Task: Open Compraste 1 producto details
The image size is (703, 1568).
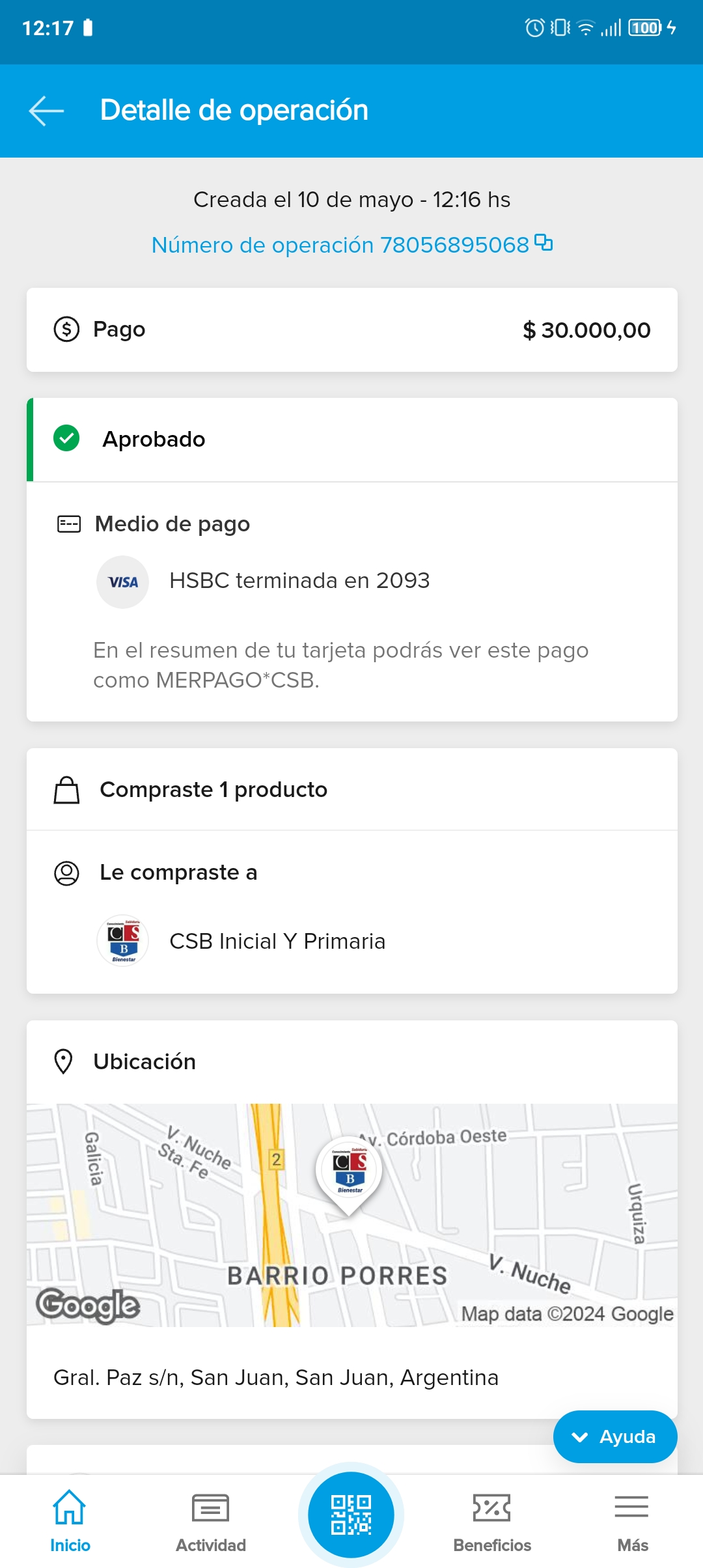Action: 351,789
